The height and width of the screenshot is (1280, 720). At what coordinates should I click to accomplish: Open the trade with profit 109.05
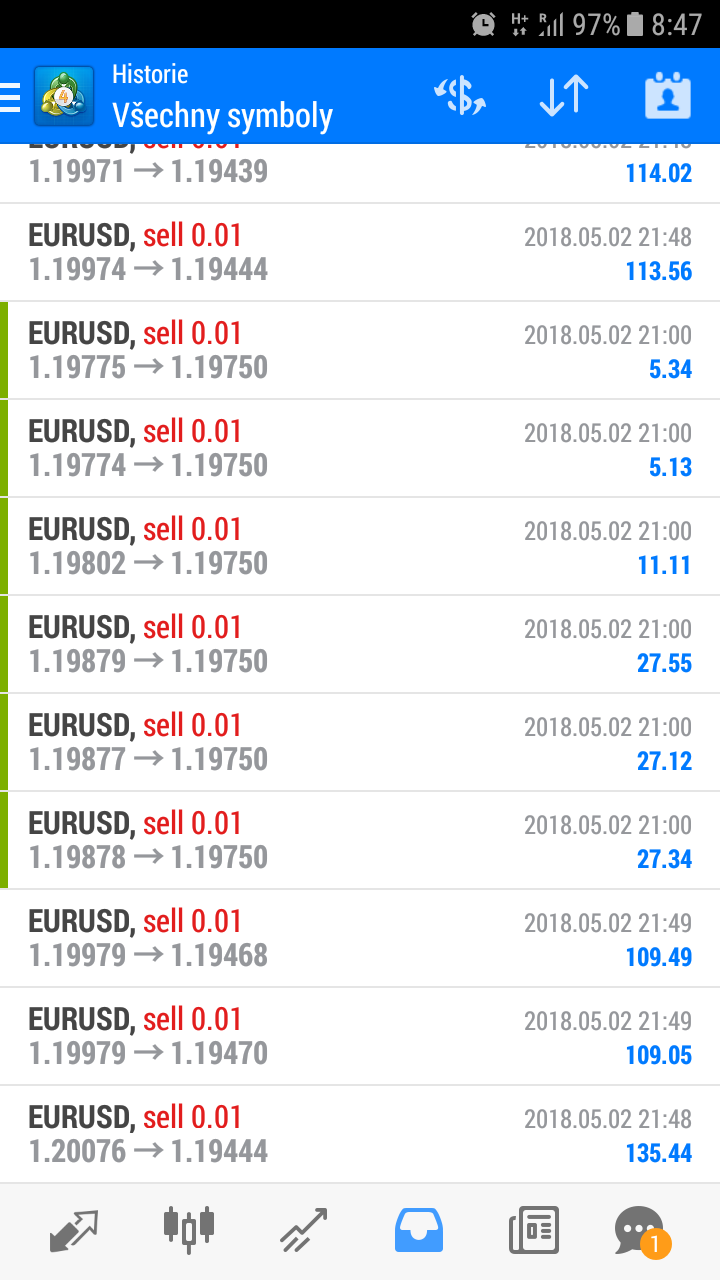click(360, 1037)
